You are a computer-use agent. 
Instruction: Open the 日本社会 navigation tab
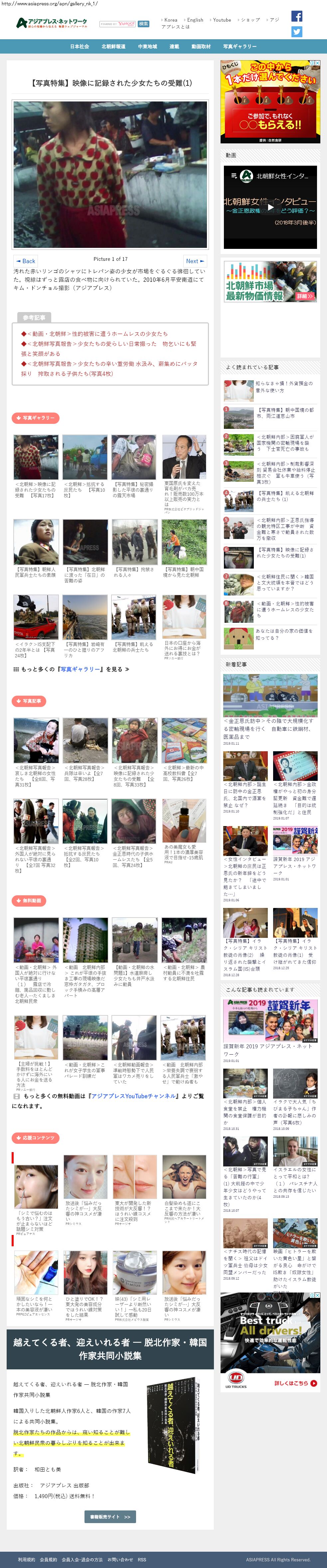click(79, 46)
